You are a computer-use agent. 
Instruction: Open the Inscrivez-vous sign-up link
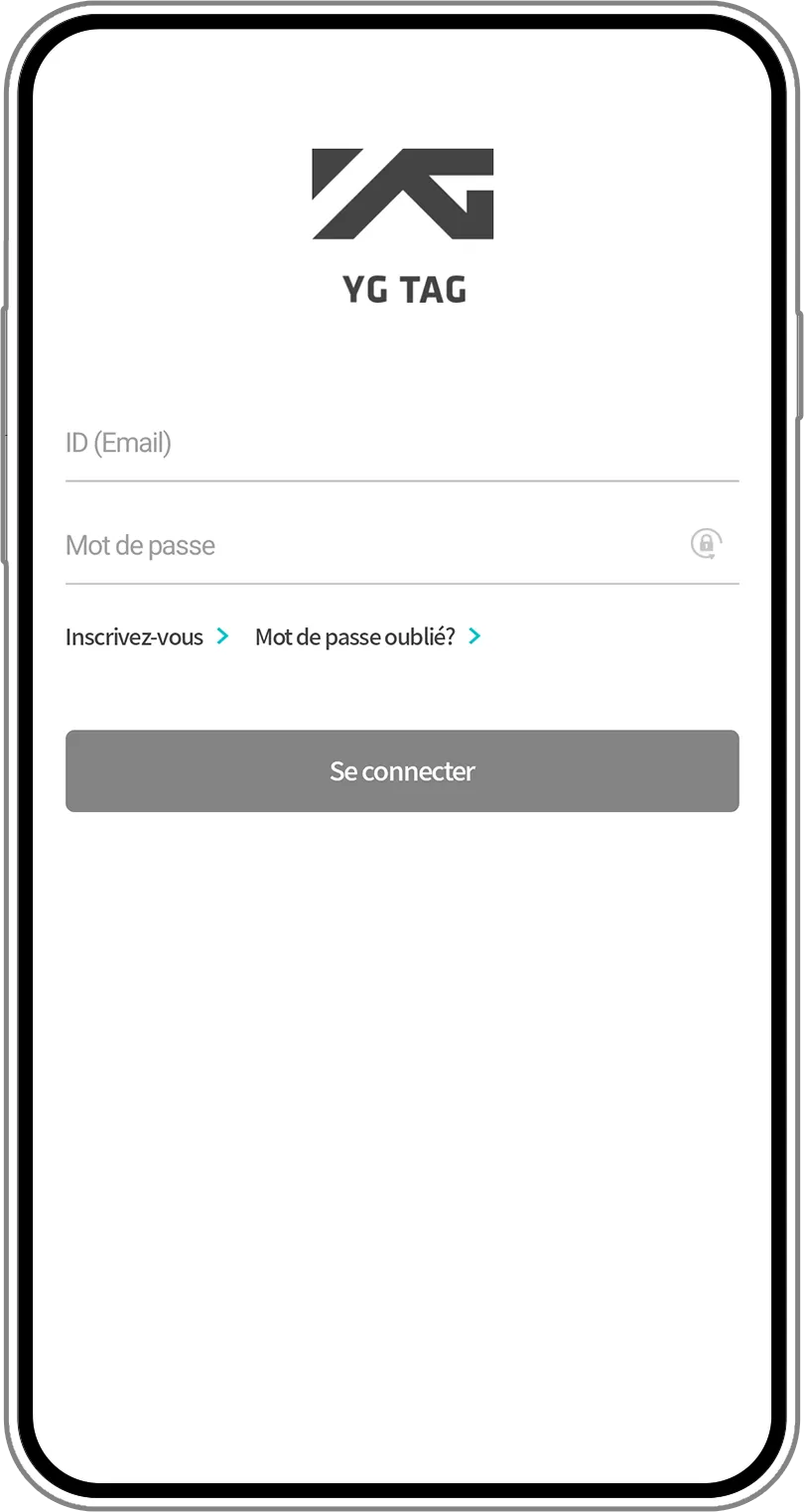tap(147, 636)
